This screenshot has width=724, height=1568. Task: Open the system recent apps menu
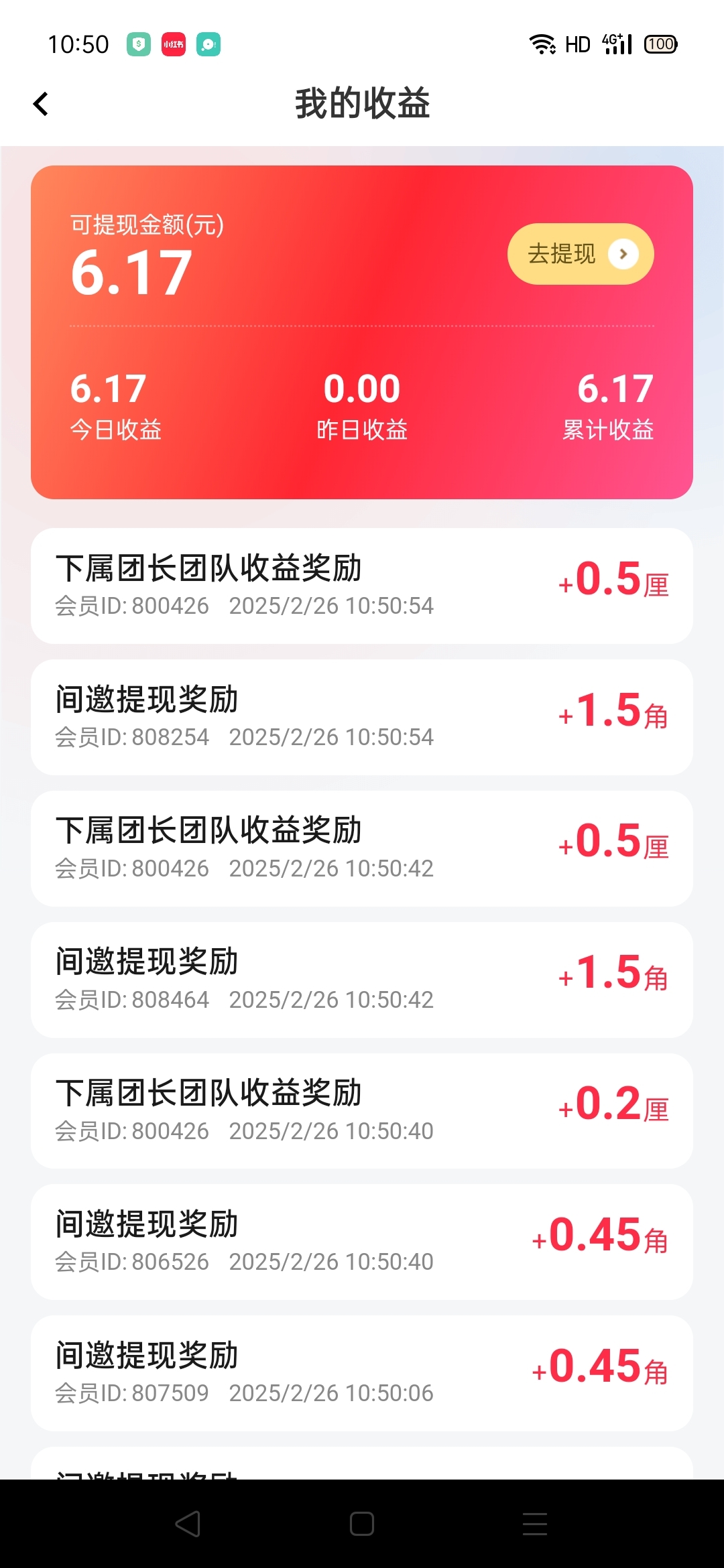(x=535, y=1523)
